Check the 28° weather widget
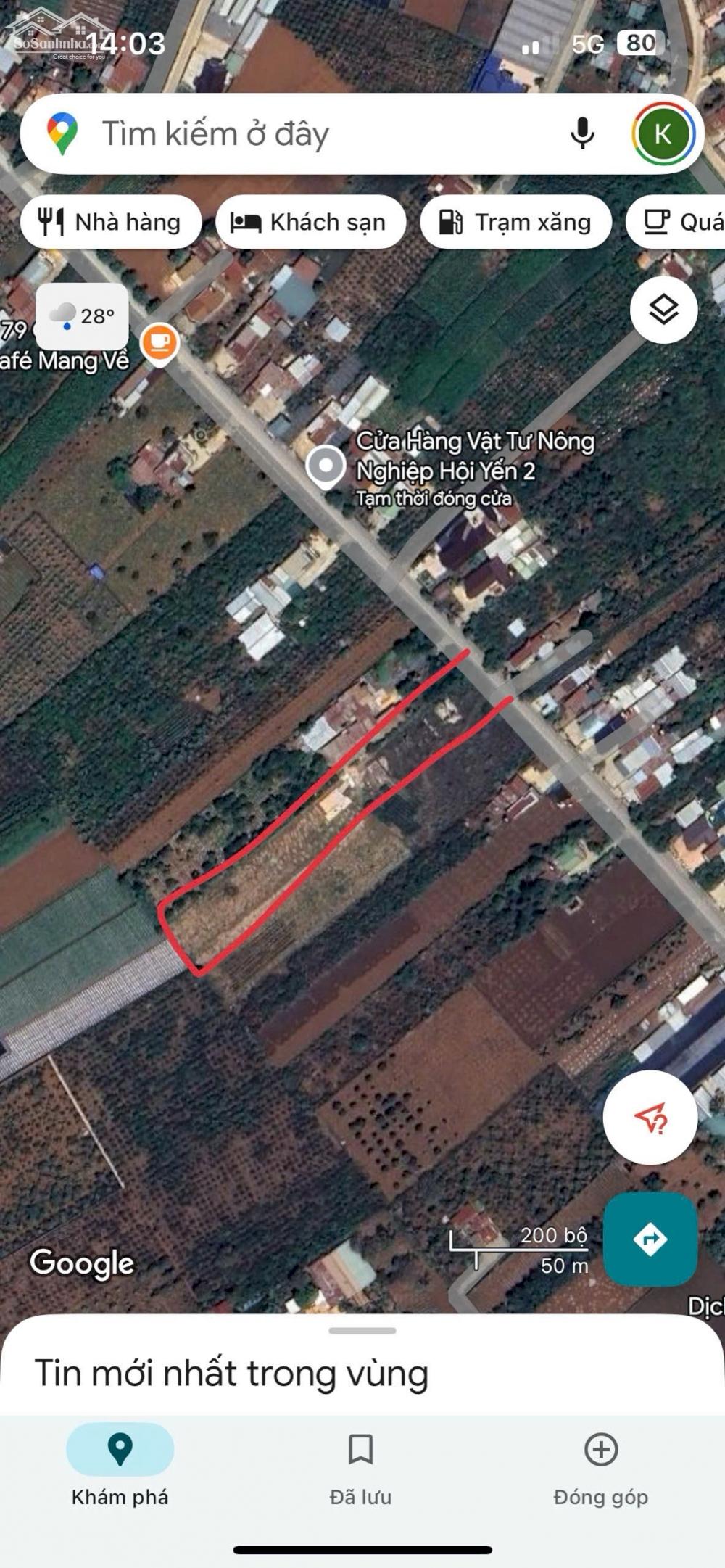This screenshot has height=1568, width=725. [82, 316]
